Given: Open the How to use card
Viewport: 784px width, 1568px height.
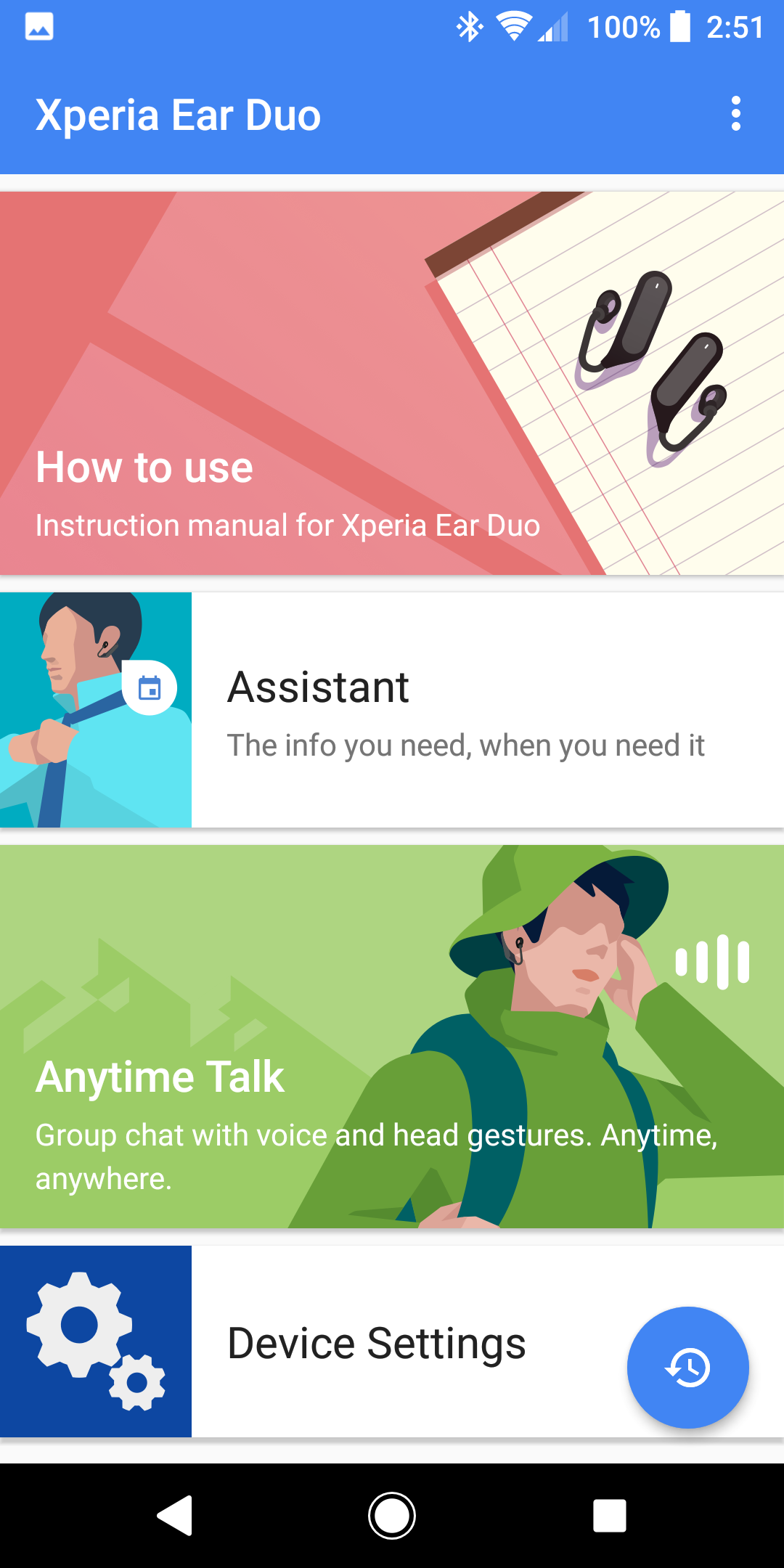Looking at the screenshot, I should coord(392,383).
